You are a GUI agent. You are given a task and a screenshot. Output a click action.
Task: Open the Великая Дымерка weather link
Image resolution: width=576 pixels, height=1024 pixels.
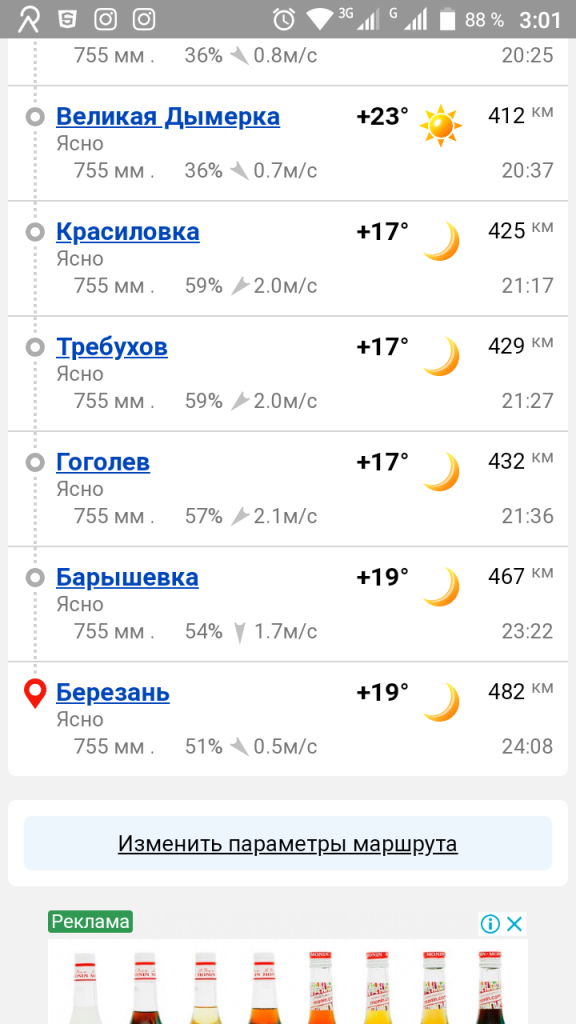coord(168,117)
